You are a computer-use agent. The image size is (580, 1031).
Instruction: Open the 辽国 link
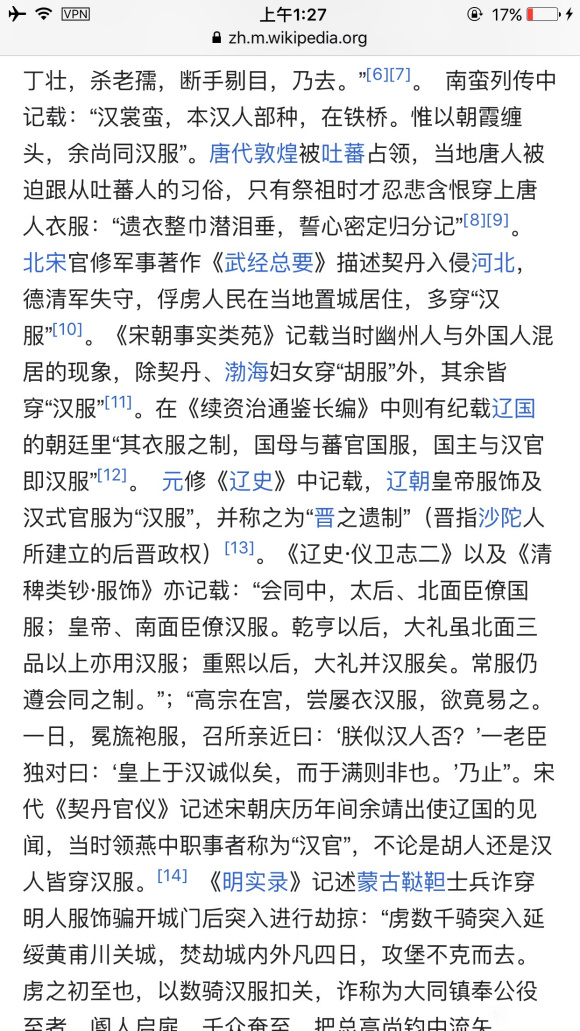pos(514,408)
